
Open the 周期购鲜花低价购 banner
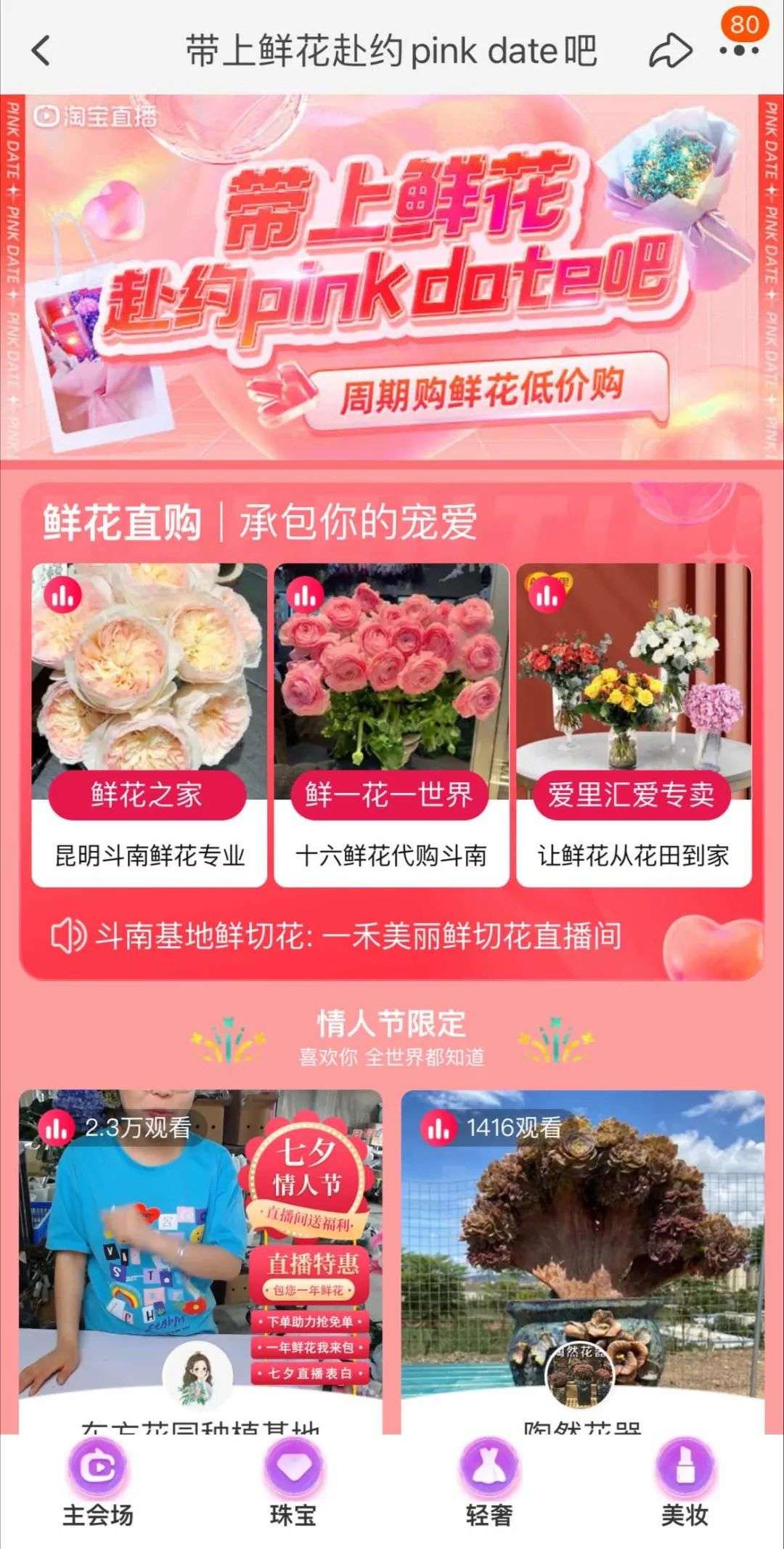(x=481, y=389)
